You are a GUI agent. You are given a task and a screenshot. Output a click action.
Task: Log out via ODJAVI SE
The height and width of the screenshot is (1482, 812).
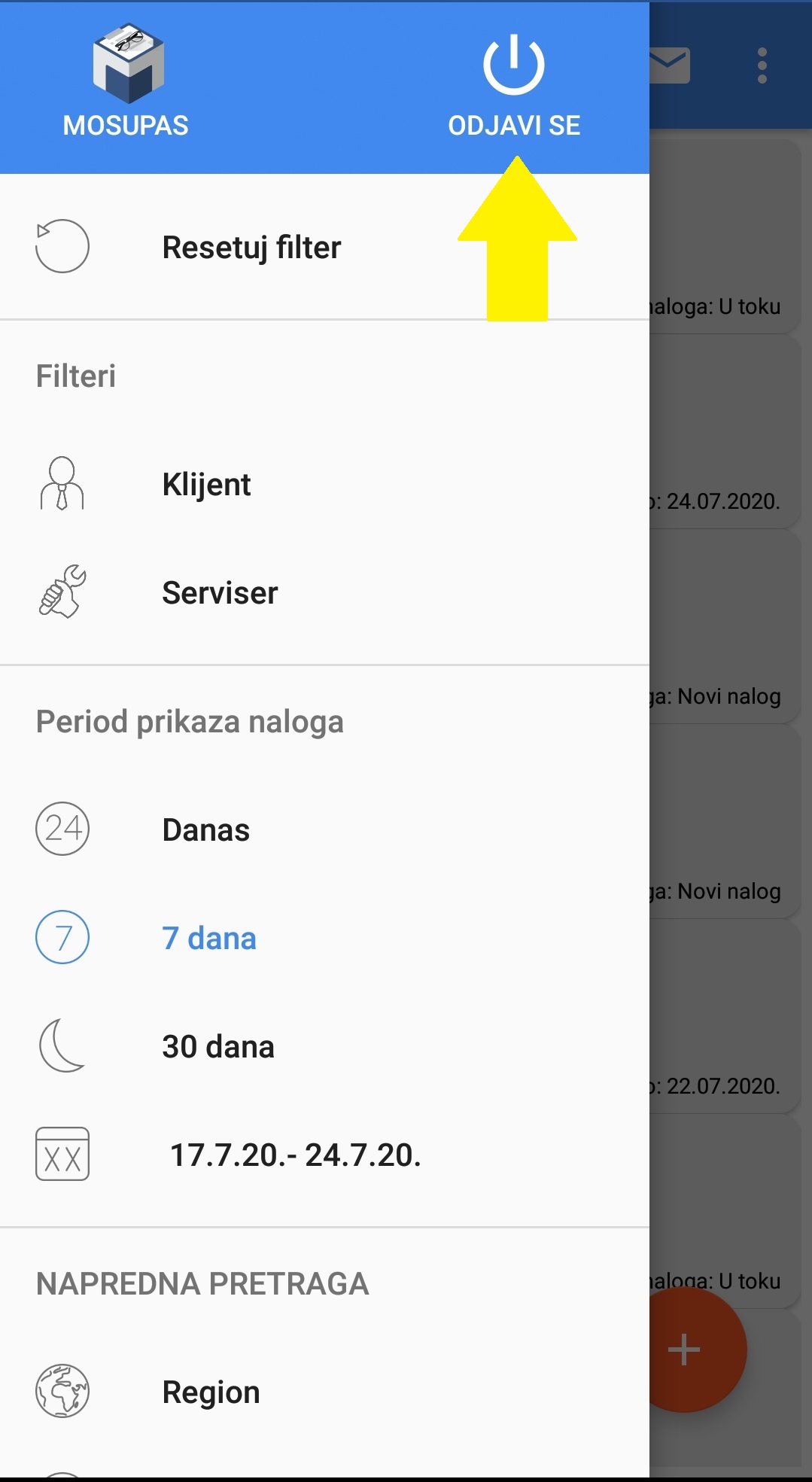click(x=514, y=84)
